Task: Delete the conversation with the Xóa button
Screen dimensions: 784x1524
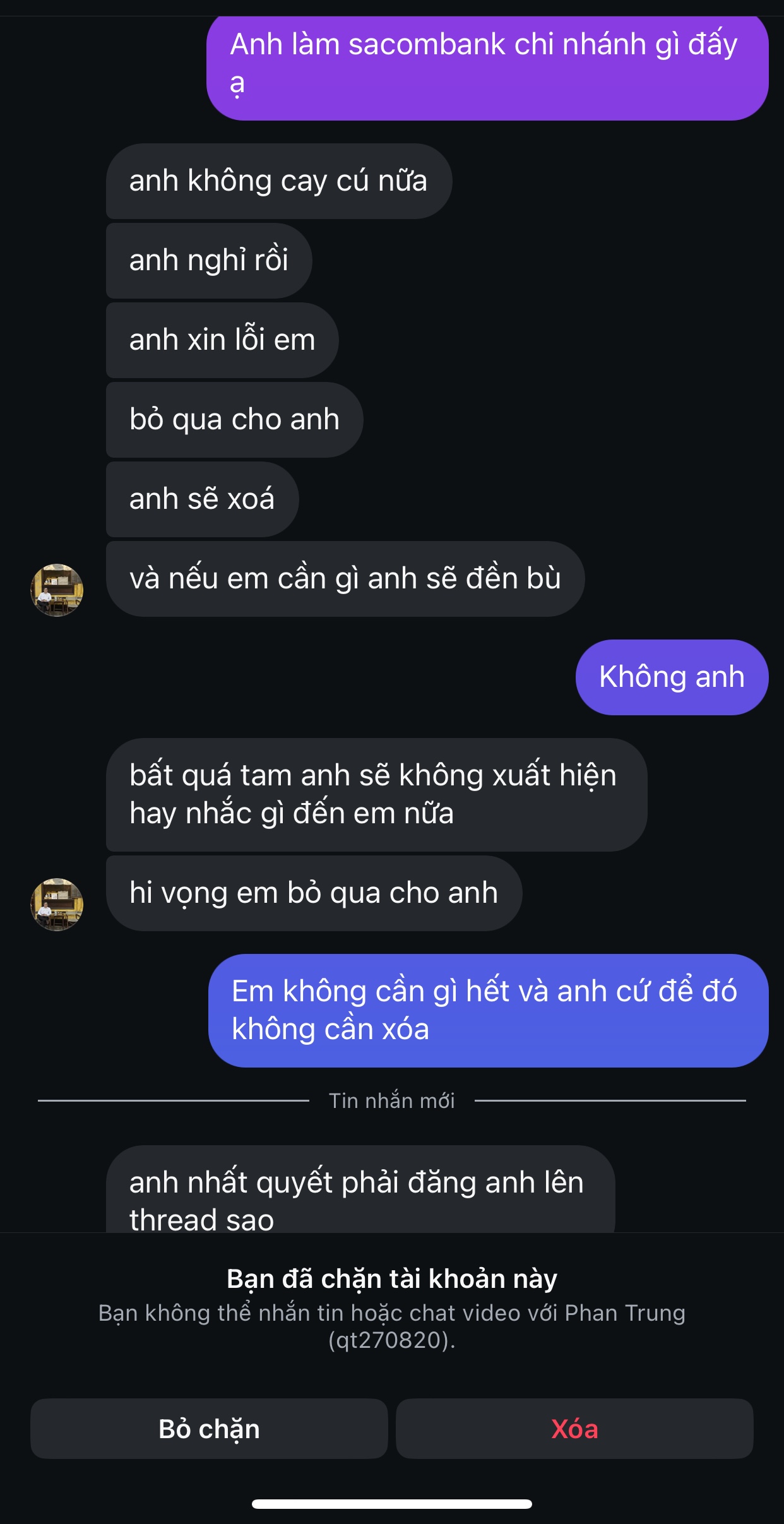Action: point(574,1429)
